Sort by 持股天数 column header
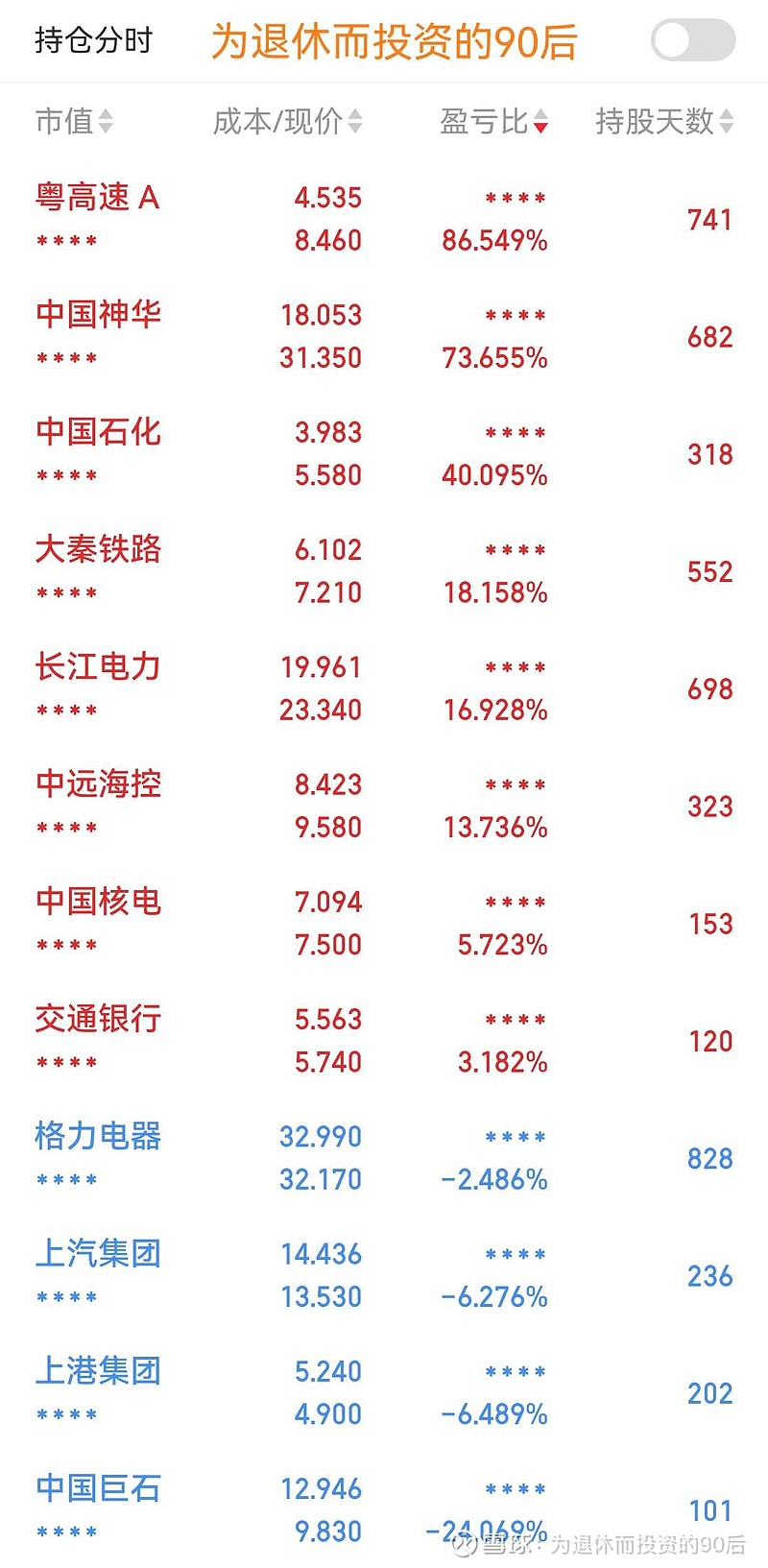 point(664,121)
